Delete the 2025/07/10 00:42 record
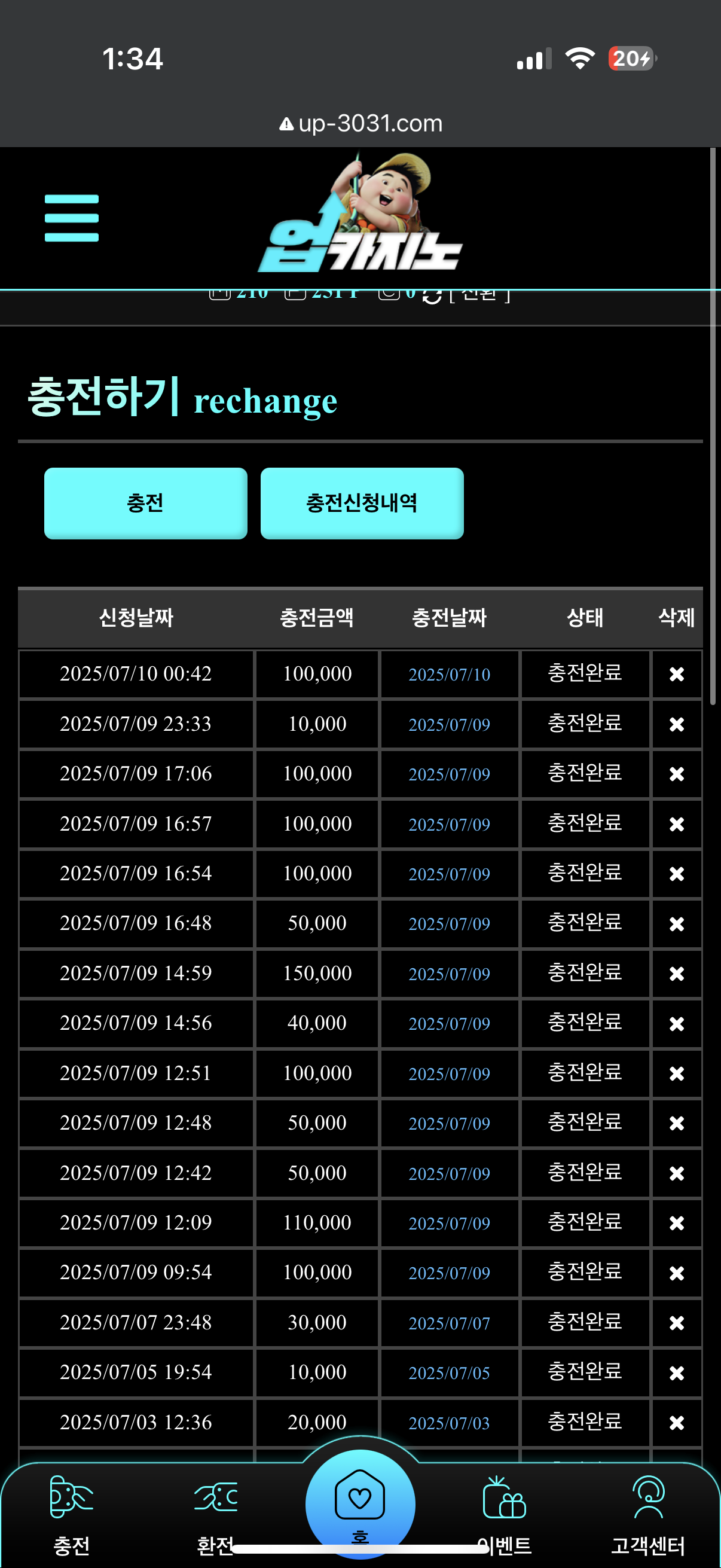 [676, 674]
